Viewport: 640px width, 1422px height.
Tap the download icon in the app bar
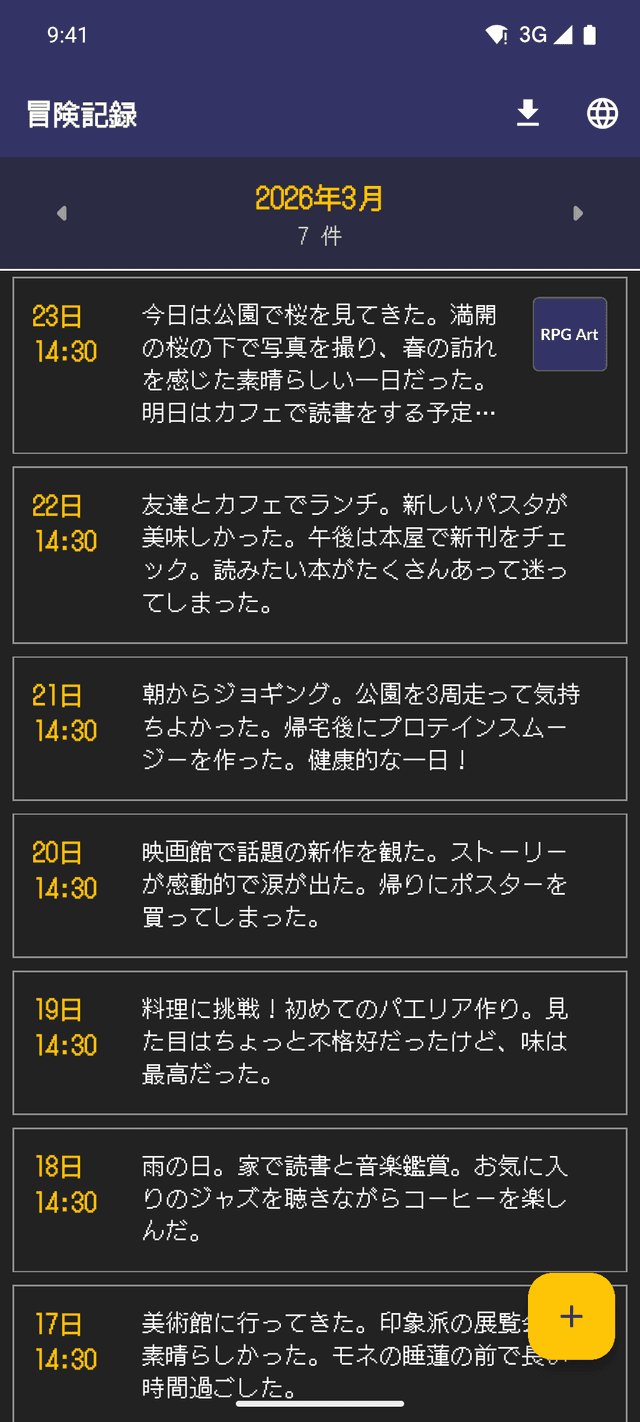coord(528,114)
